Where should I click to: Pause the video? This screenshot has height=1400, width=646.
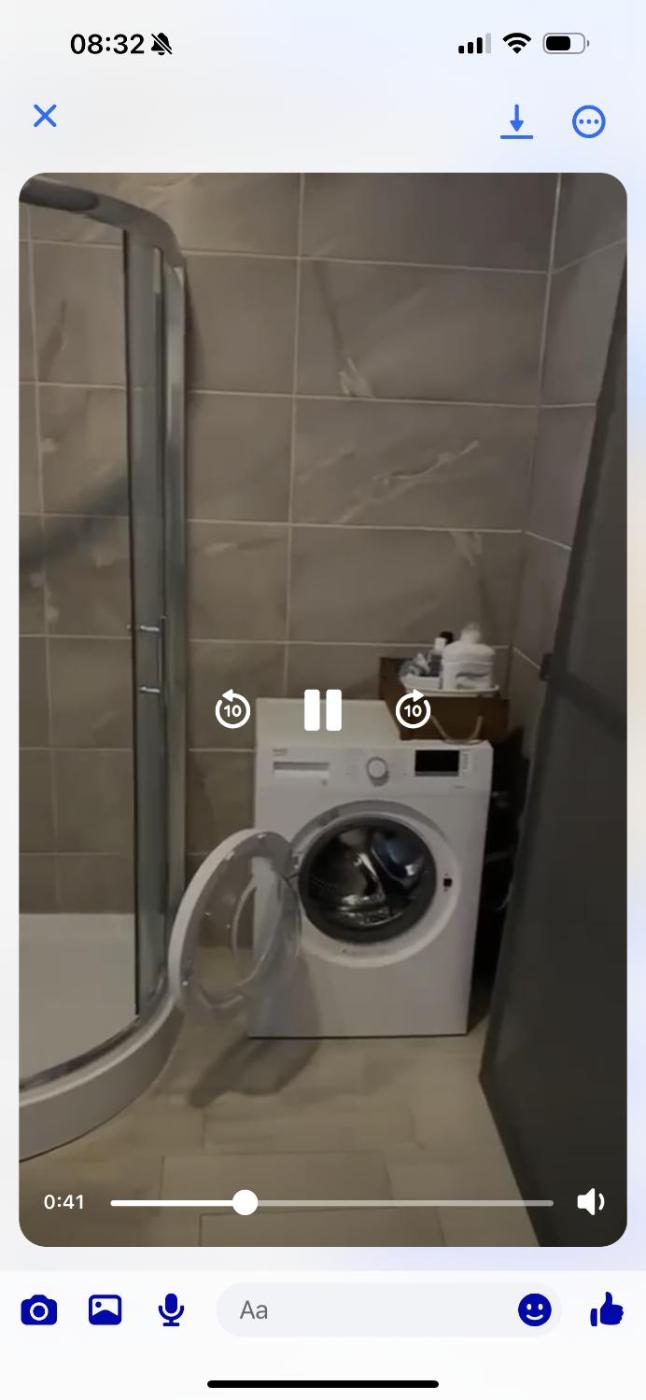tap(323, 710)
